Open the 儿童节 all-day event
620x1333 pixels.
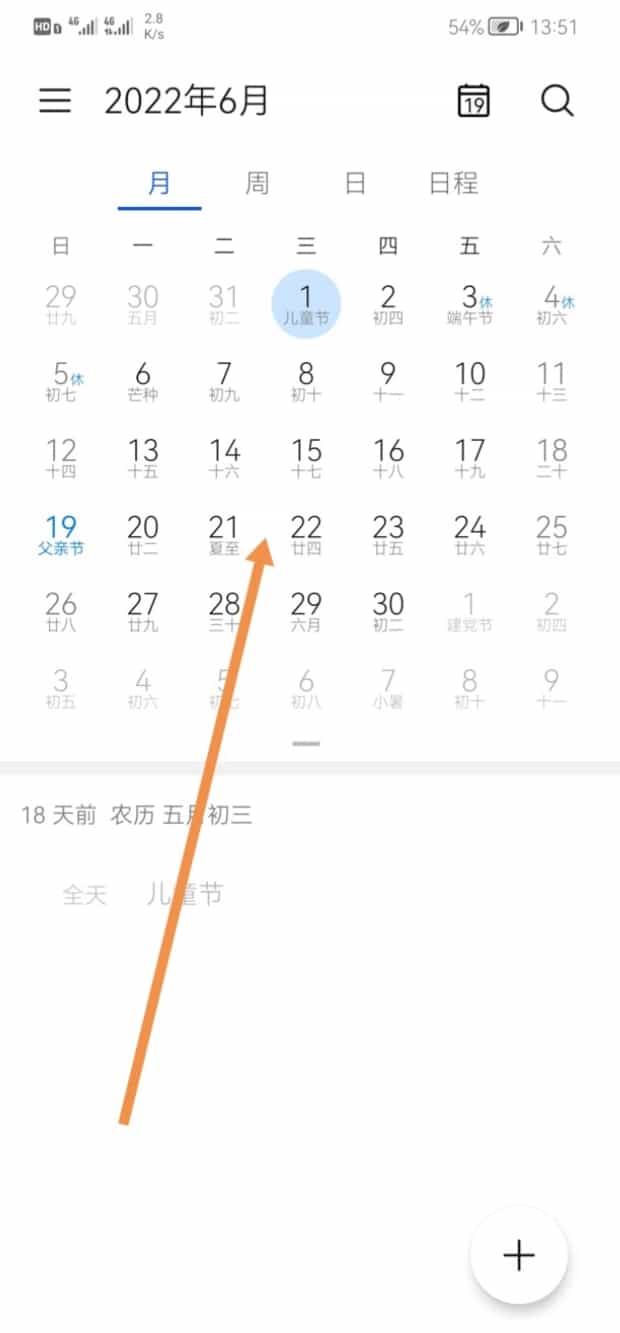coord(184,894)
